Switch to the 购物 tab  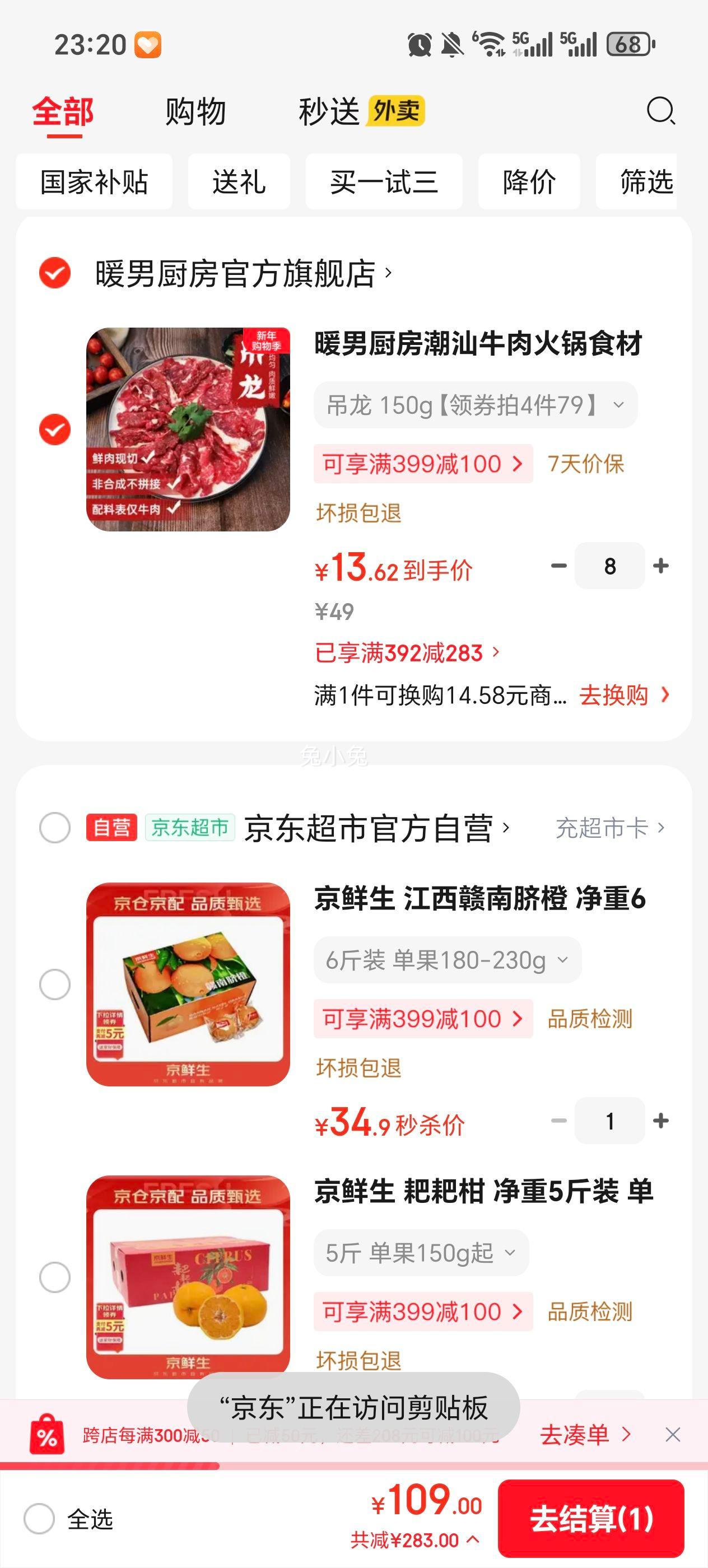[194, 112]
